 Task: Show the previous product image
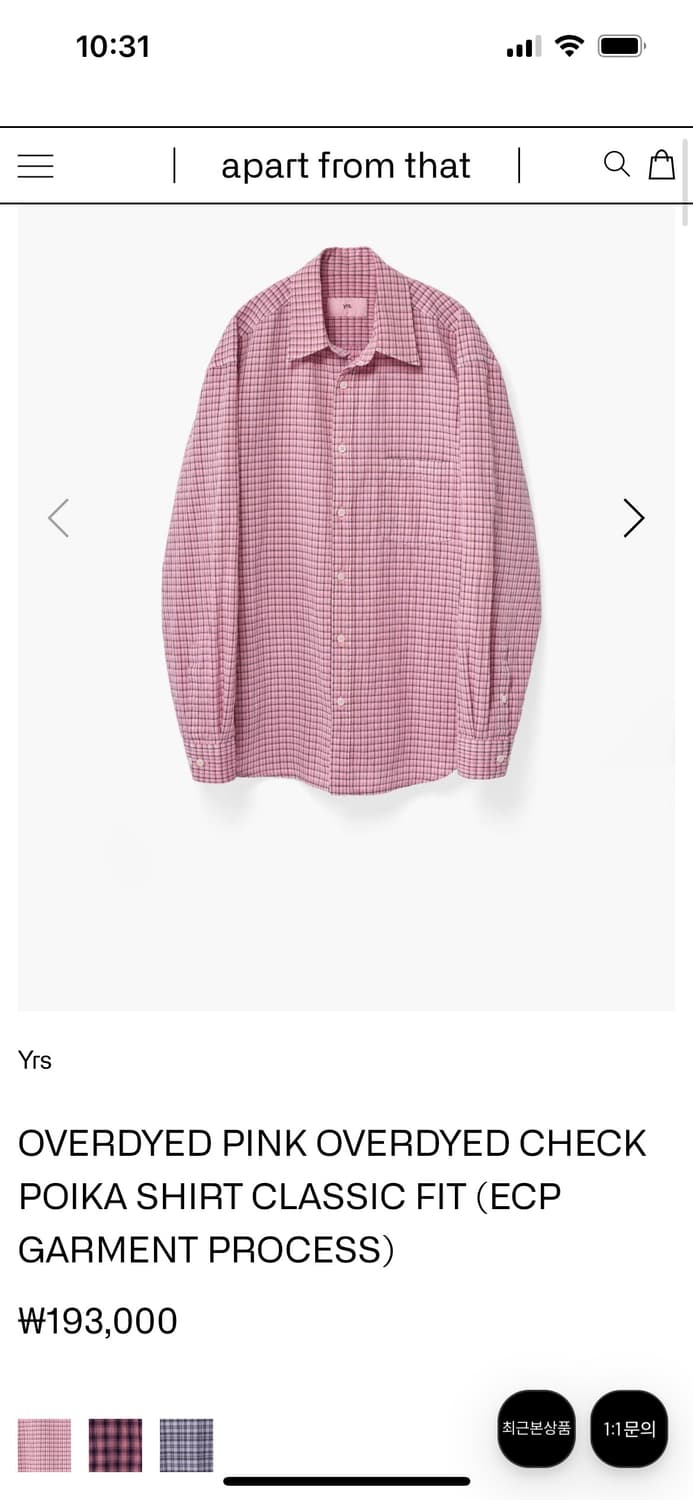pyautogui.click(x=59, y=518)
